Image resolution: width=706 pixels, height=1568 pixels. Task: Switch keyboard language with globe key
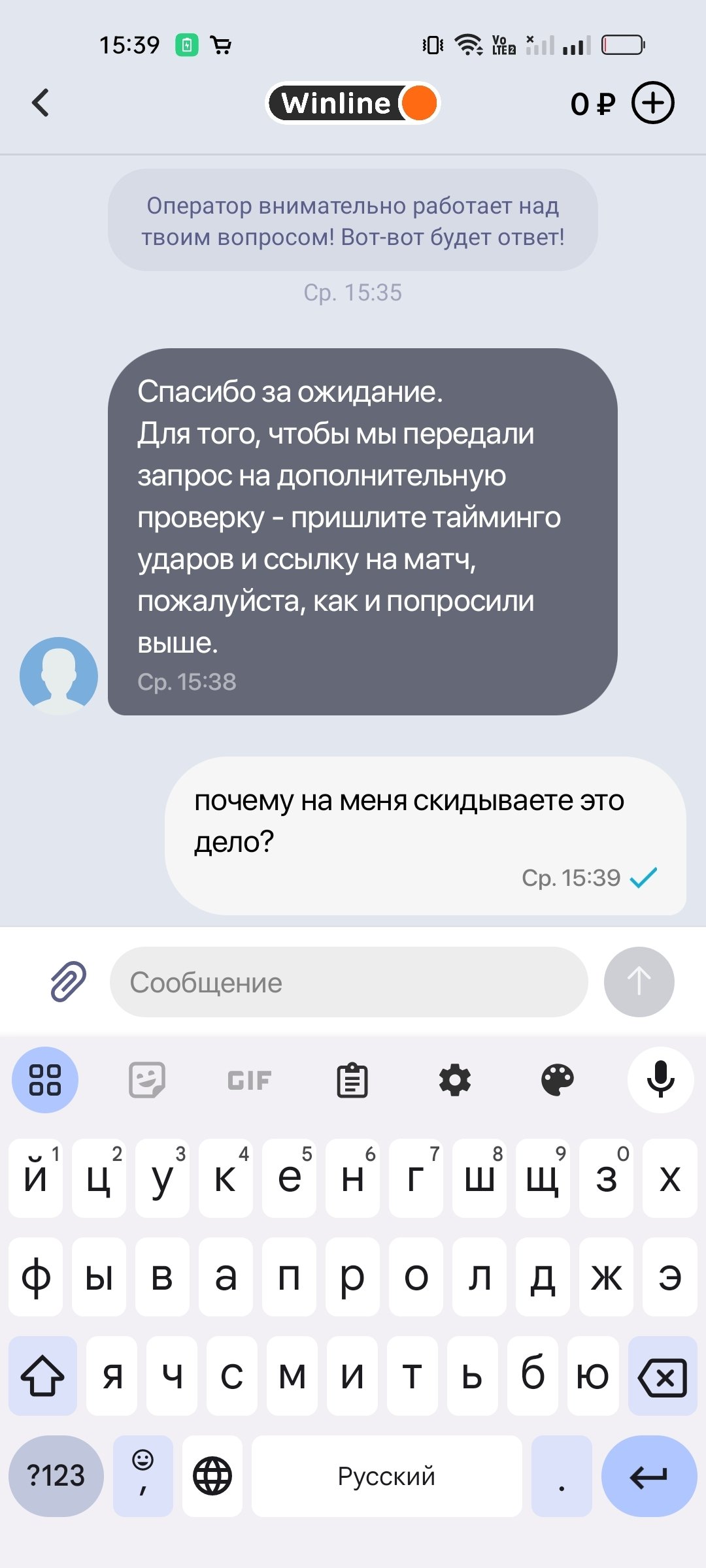[212, 1476]
